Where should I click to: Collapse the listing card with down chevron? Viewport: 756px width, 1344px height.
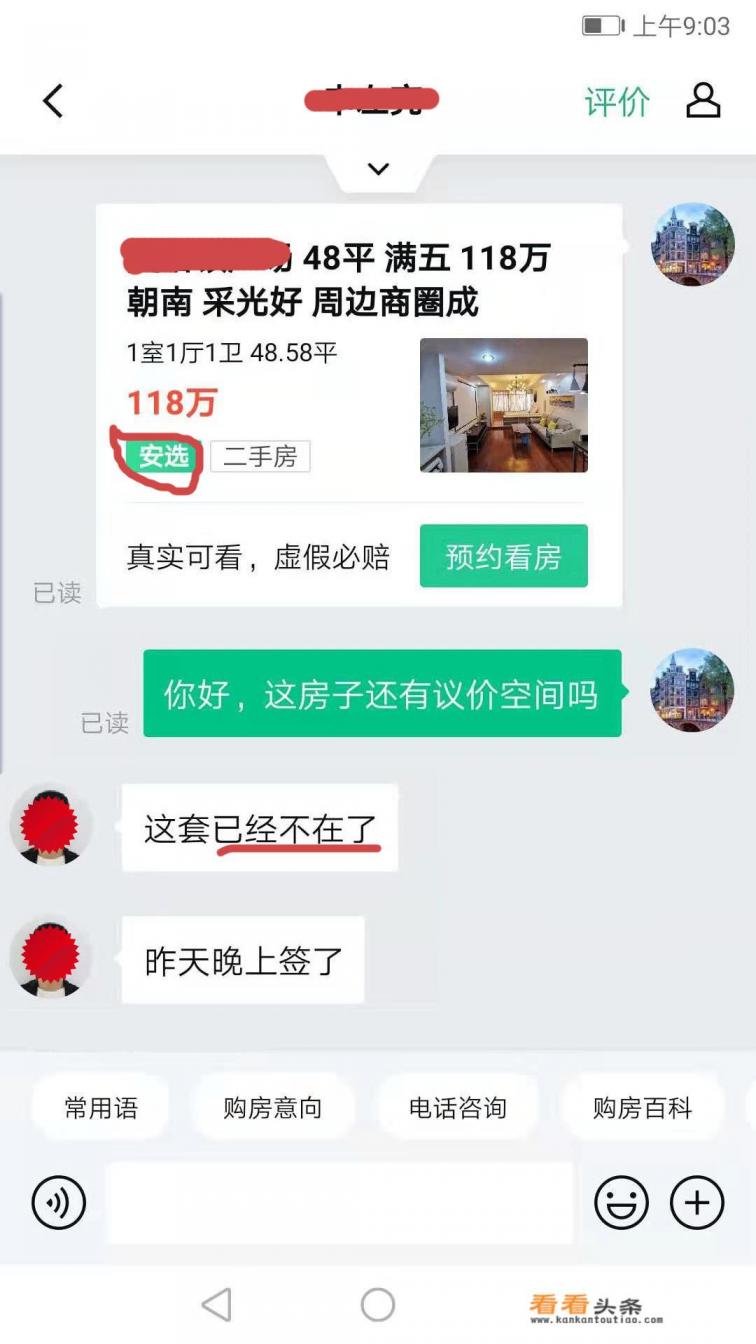pyautogui.click(x=378, y=169)
